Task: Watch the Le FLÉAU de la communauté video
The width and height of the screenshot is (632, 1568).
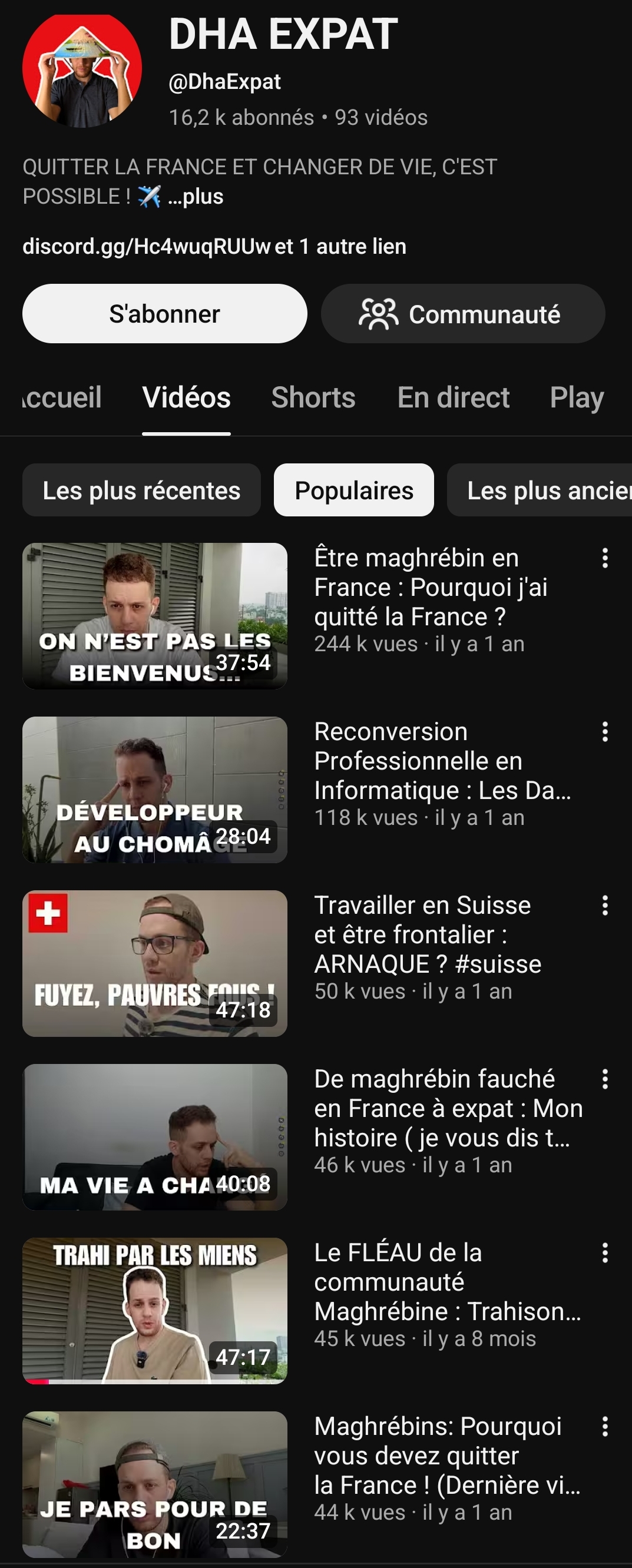Action: pyautogui.click(x=155, y=1311)
